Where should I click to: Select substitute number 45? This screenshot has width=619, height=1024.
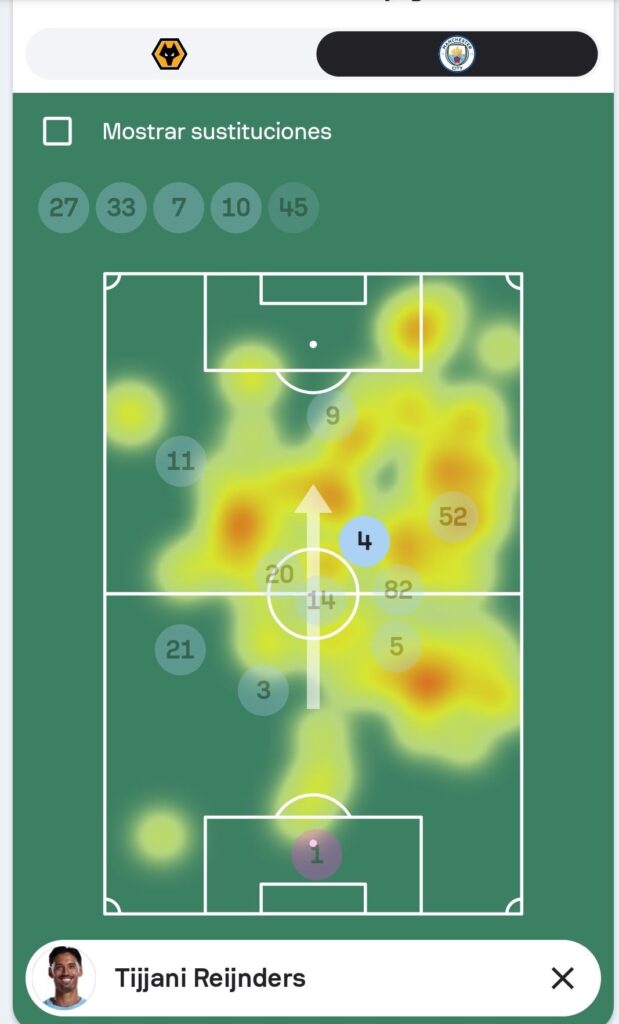[x=293, y=208]
